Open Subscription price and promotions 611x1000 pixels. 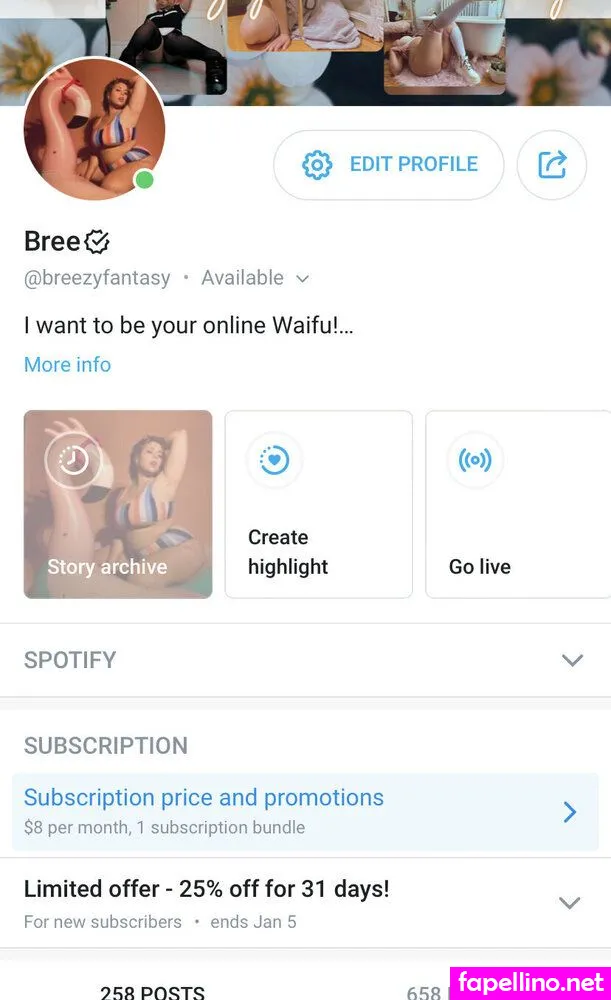[305, 811]
